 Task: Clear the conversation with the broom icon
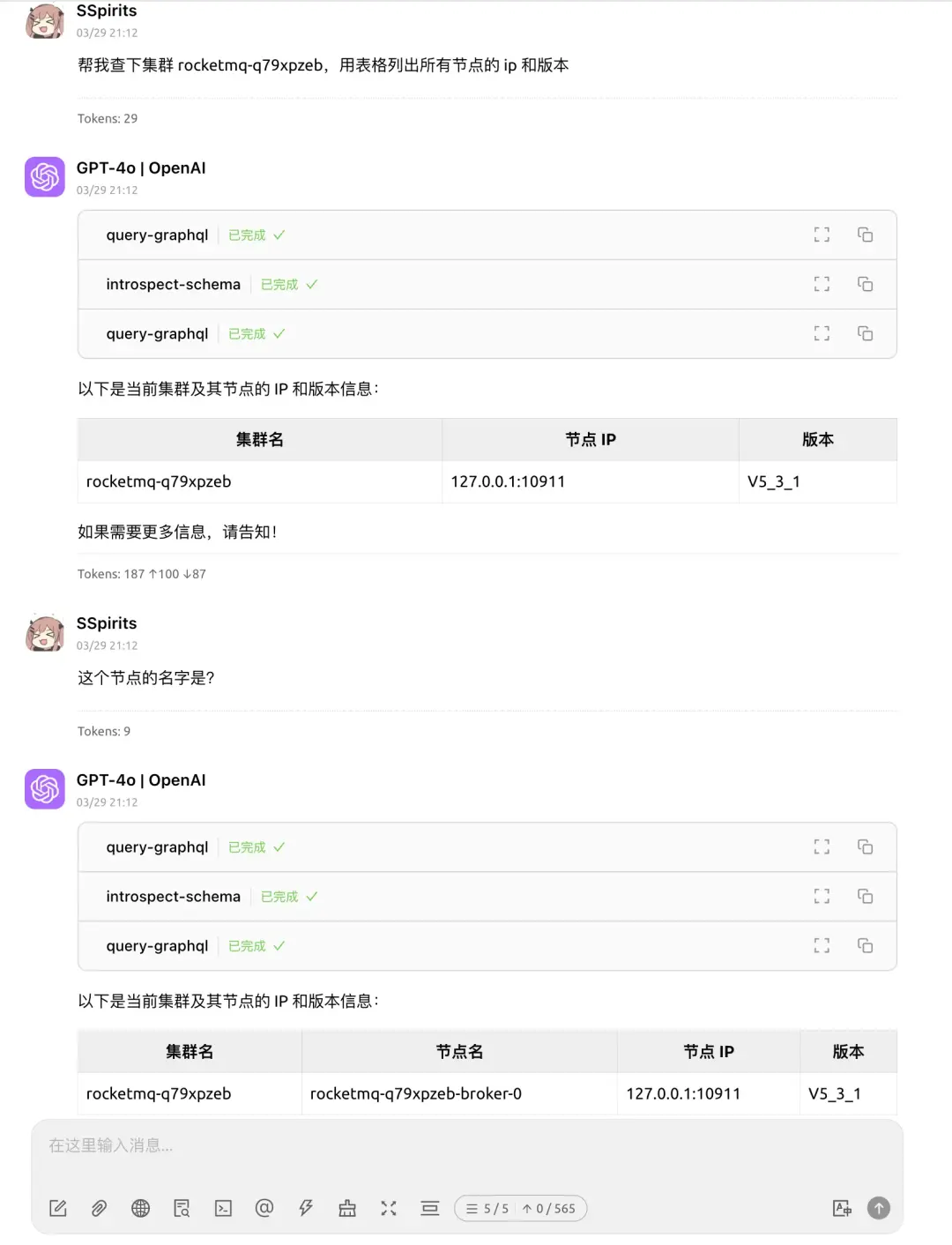click(x=347, y=1208)
